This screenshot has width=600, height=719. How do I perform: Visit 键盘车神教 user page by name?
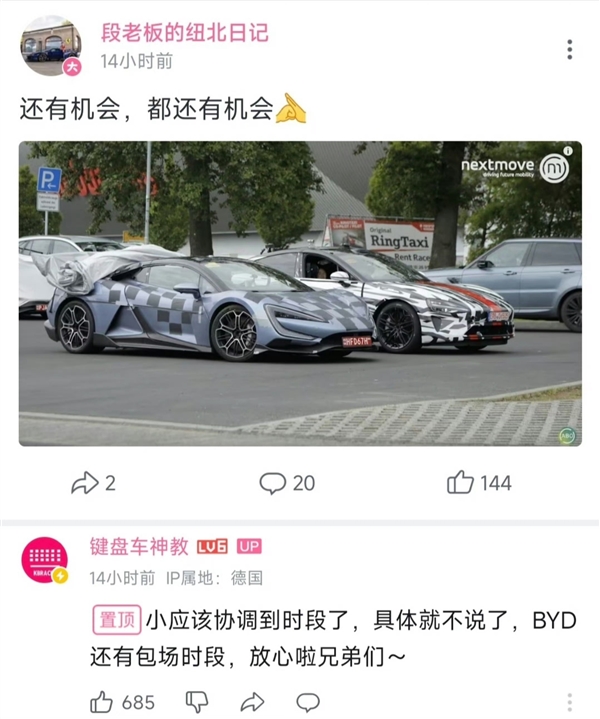(139, 546)
